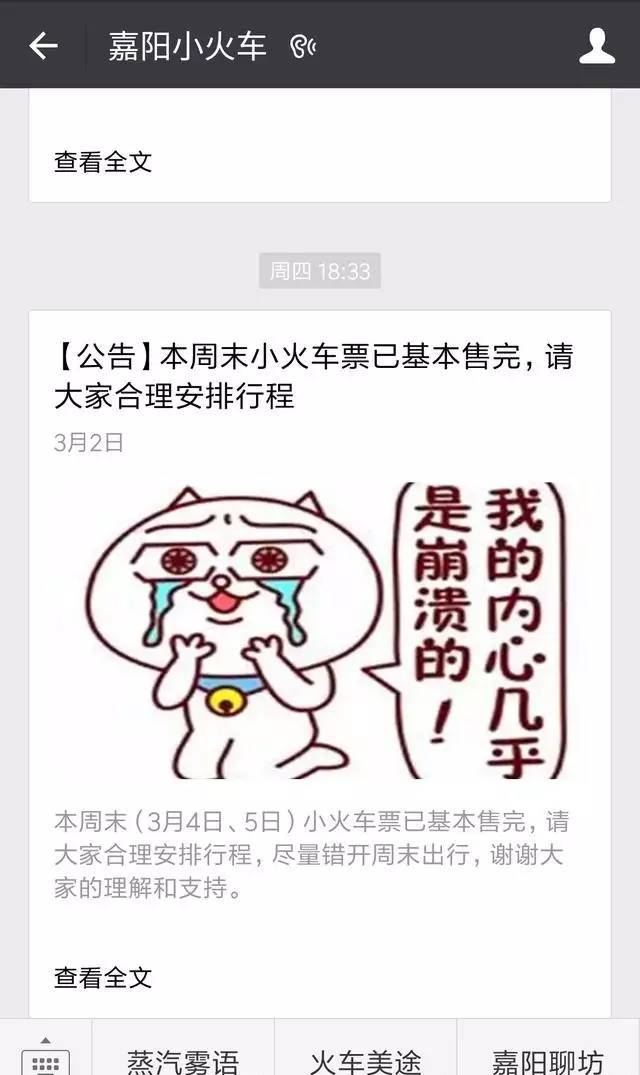Viewport: 640px width, 1075px height.
Task: Open the 蒸汽雾语 menu
Action: (x=183, y=1058)
